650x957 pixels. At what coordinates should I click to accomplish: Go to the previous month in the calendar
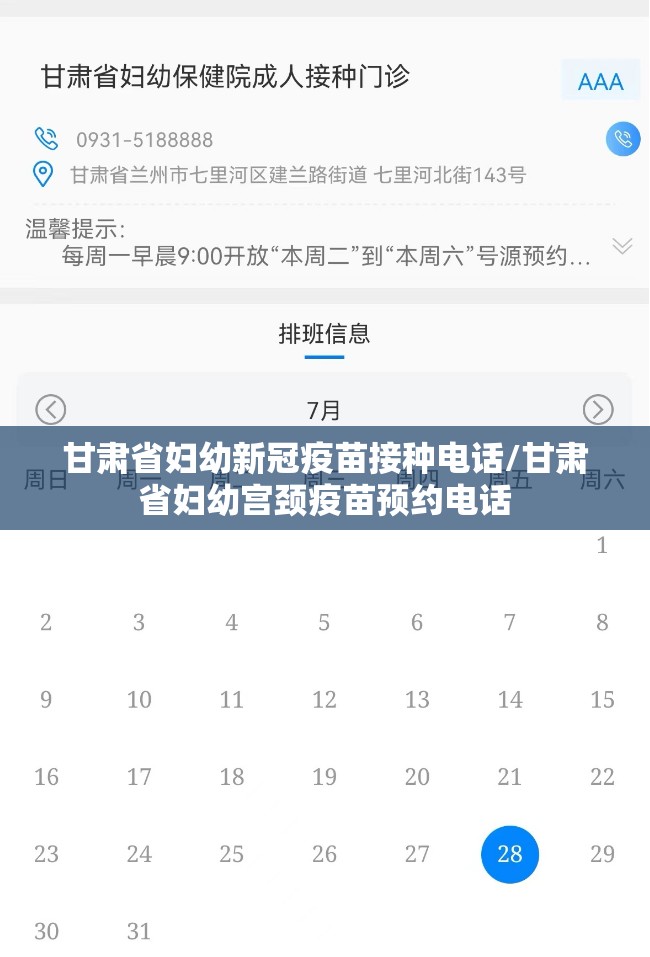(x=50, y=409)
